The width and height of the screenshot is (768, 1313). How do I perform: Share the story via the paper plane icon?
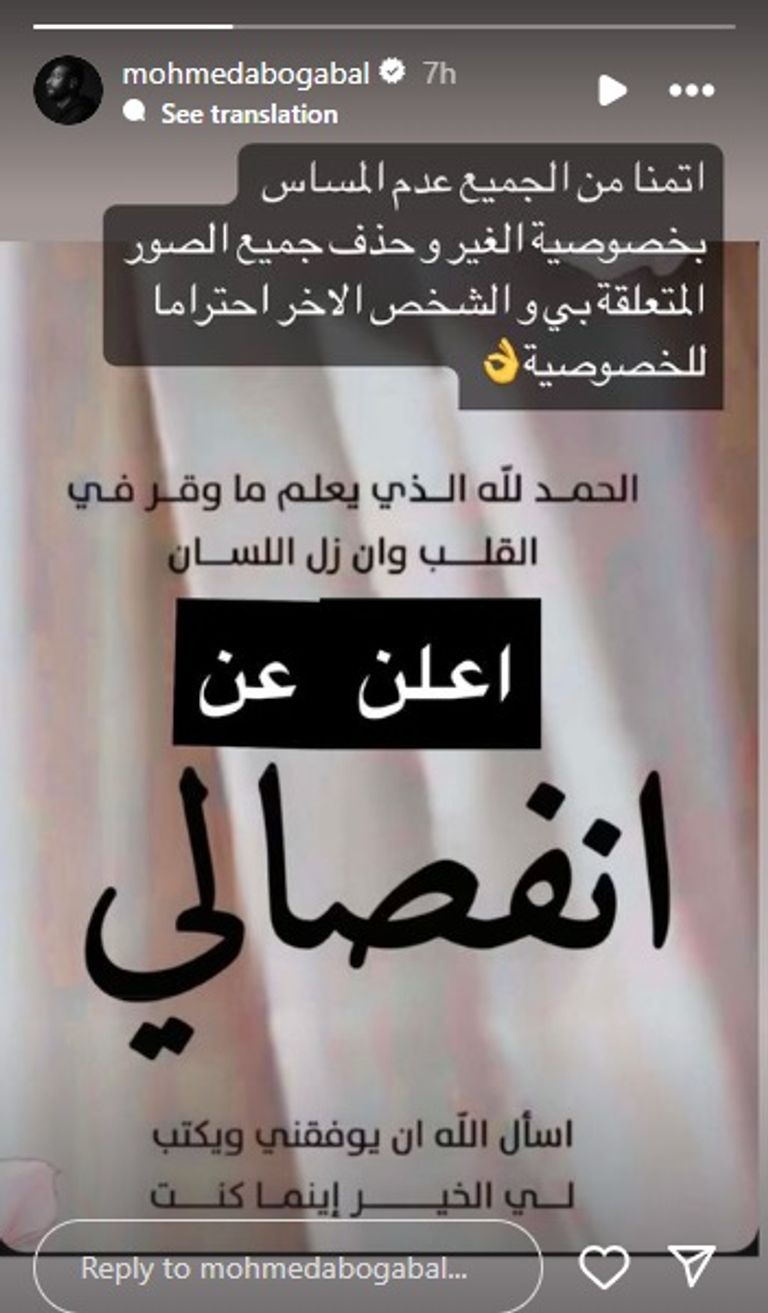pos(691,1268)
